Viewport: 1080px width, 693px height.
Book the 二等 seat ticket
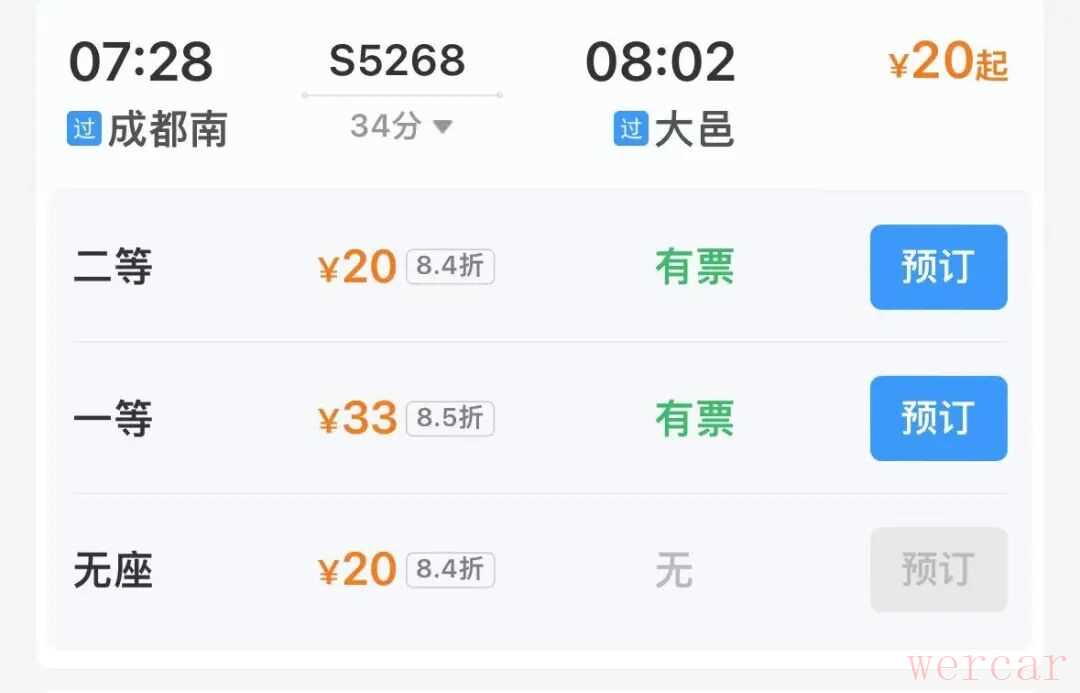click(937, 267)
